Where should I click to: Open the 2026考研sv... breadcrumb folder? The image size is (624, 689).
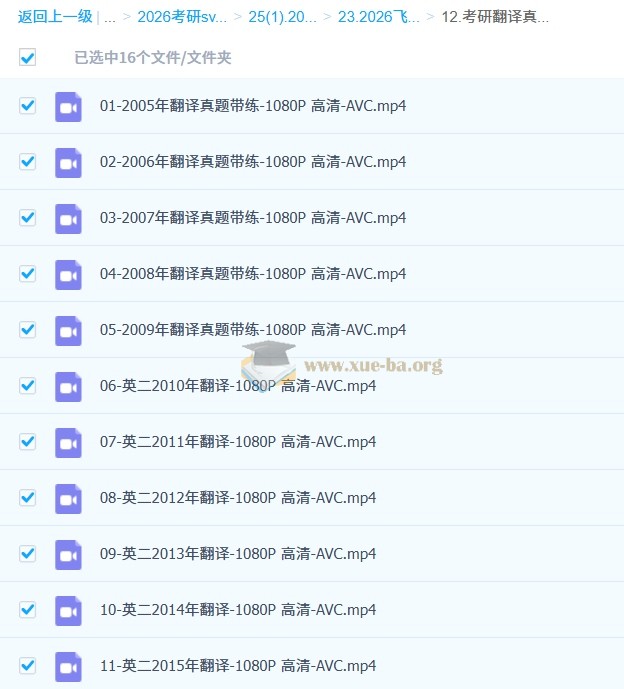tap(182, 17)
